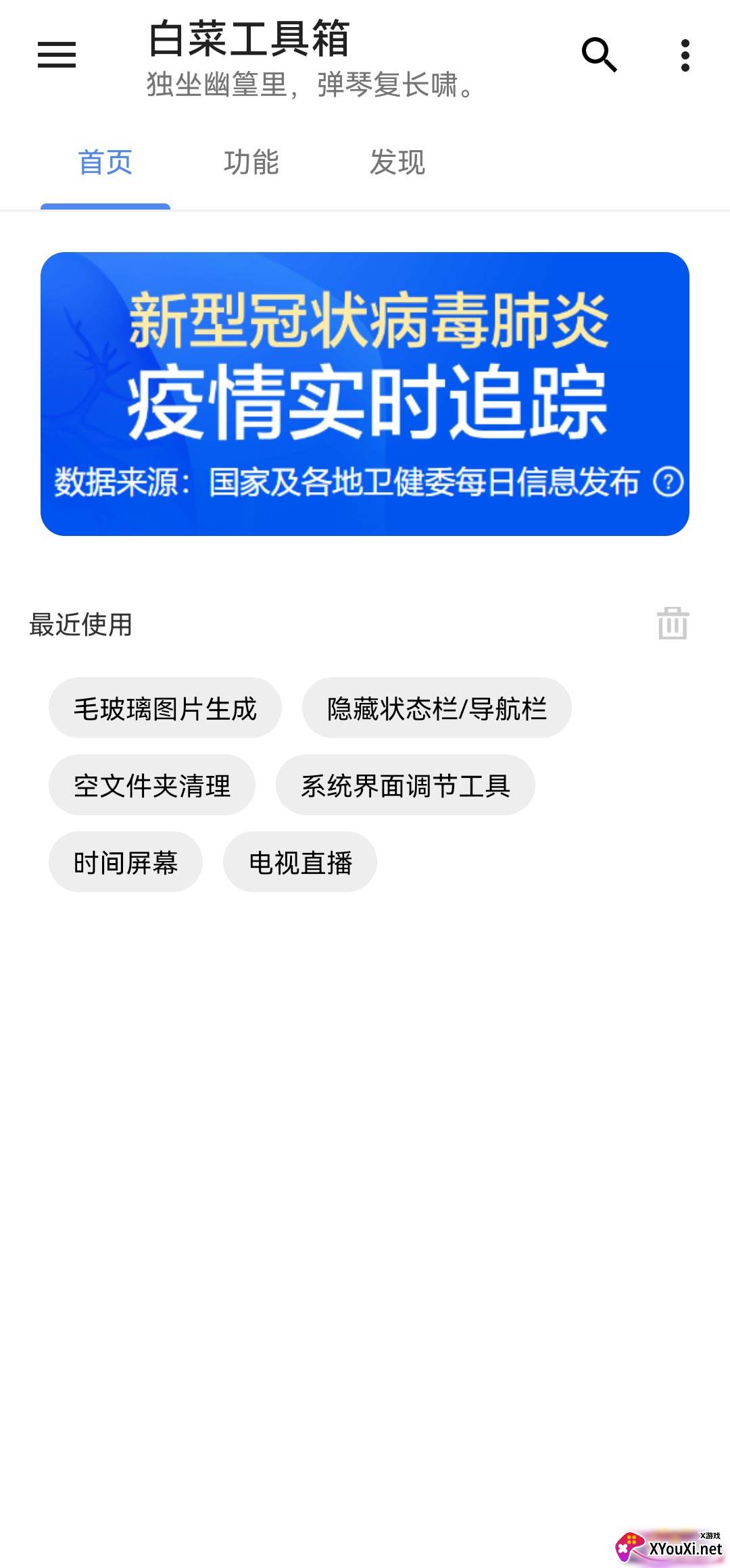730x1568 pixels.
Task: Switch to the 功能 tab
Action: [251, 162]
